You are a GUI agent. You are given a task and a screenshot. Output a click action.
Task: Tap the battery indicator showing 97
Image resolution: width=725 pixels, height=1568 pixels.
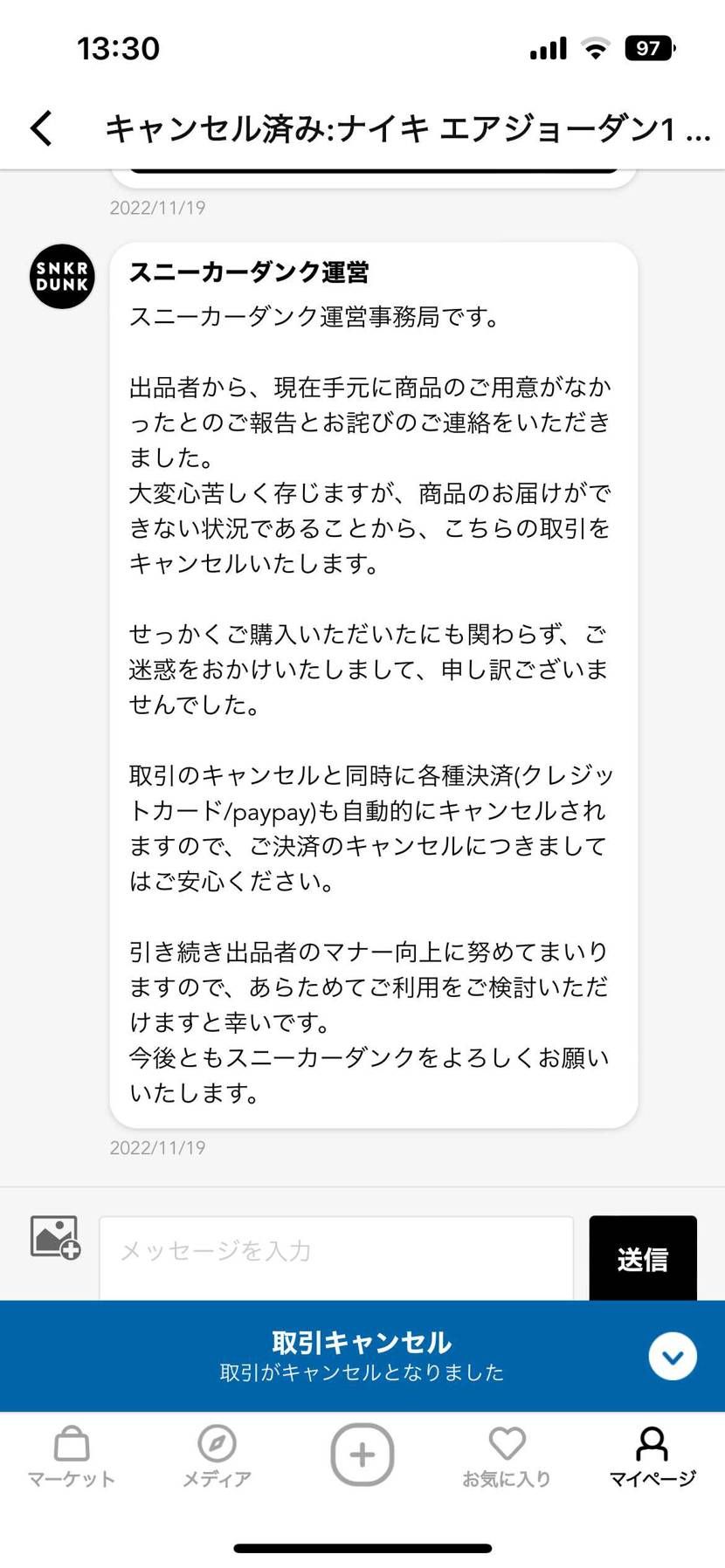[x=649, y=48]
